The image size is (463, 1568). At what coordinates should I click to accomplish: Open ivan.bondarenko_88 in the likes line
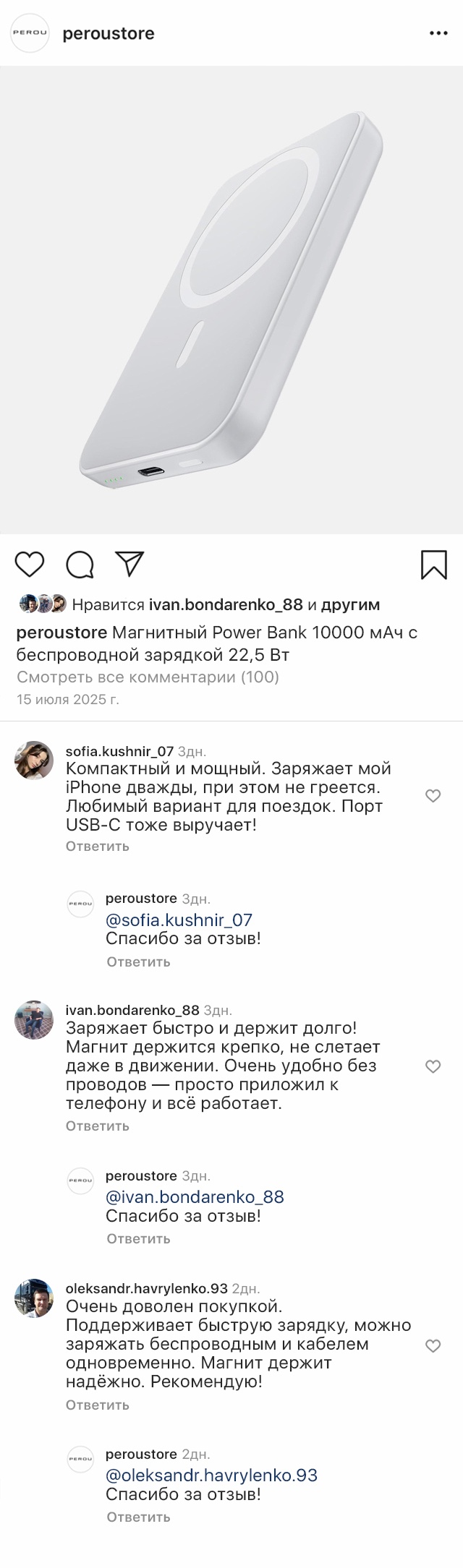(x=225, y=604)
